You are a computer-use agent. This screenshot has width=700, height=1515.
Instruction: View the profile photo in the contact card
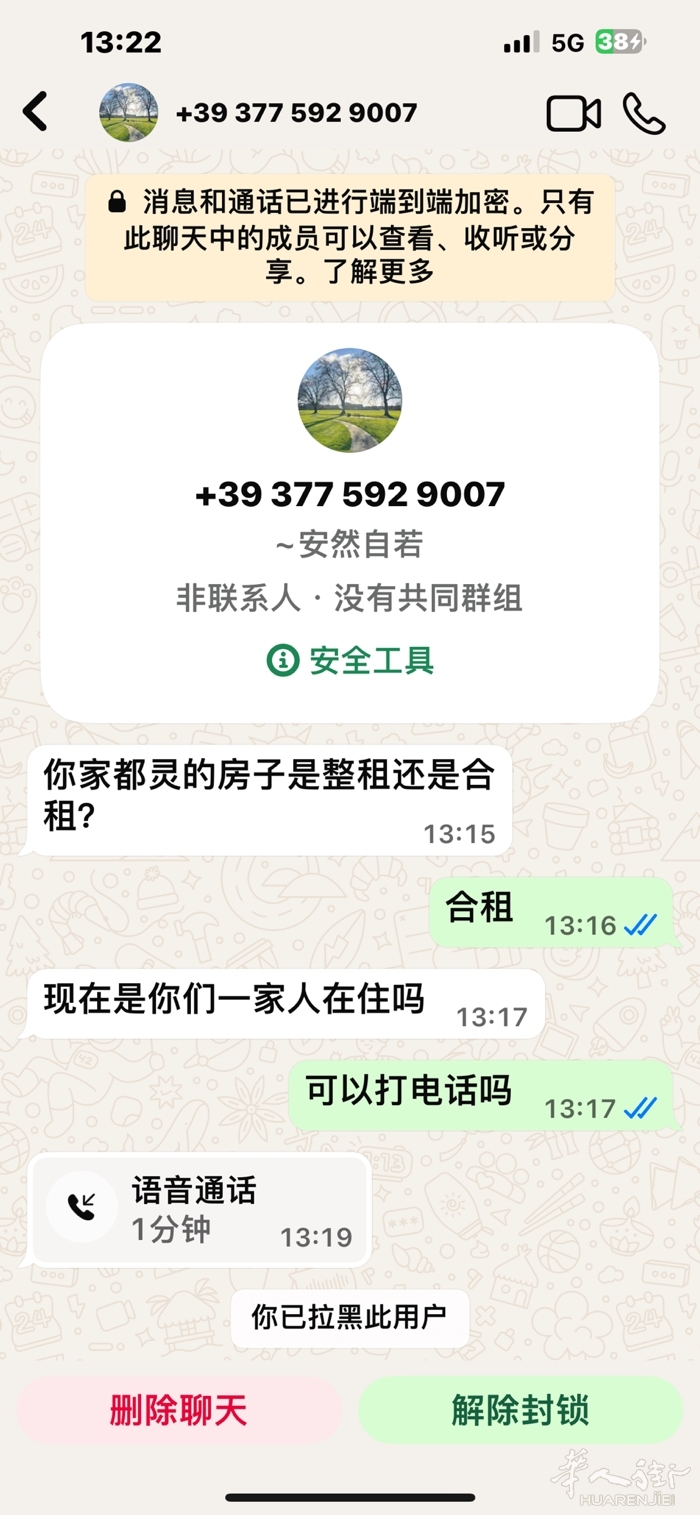coord(350,400)
